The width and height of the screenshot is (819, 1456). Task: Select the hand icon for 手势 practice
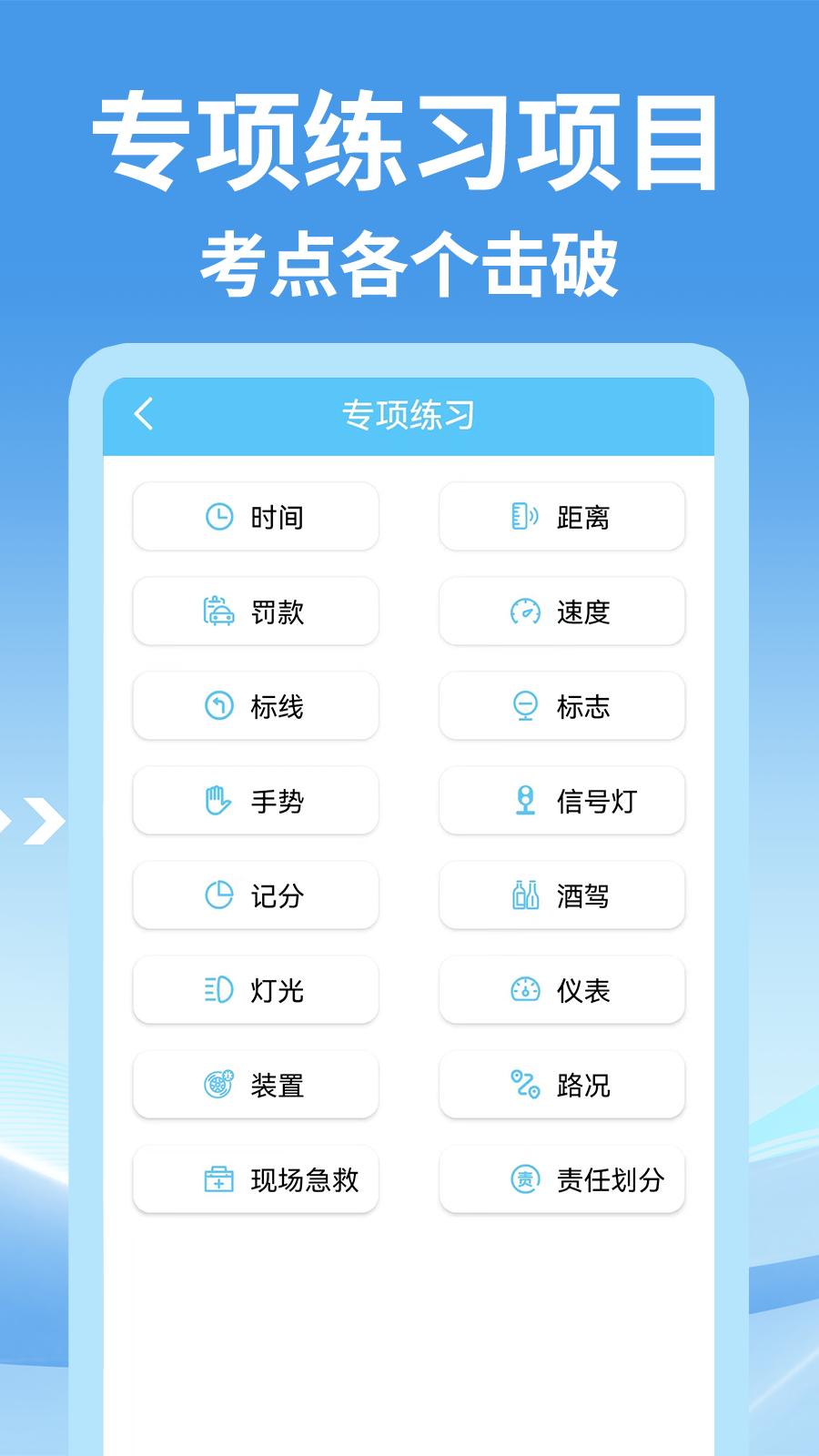[218, 801]
